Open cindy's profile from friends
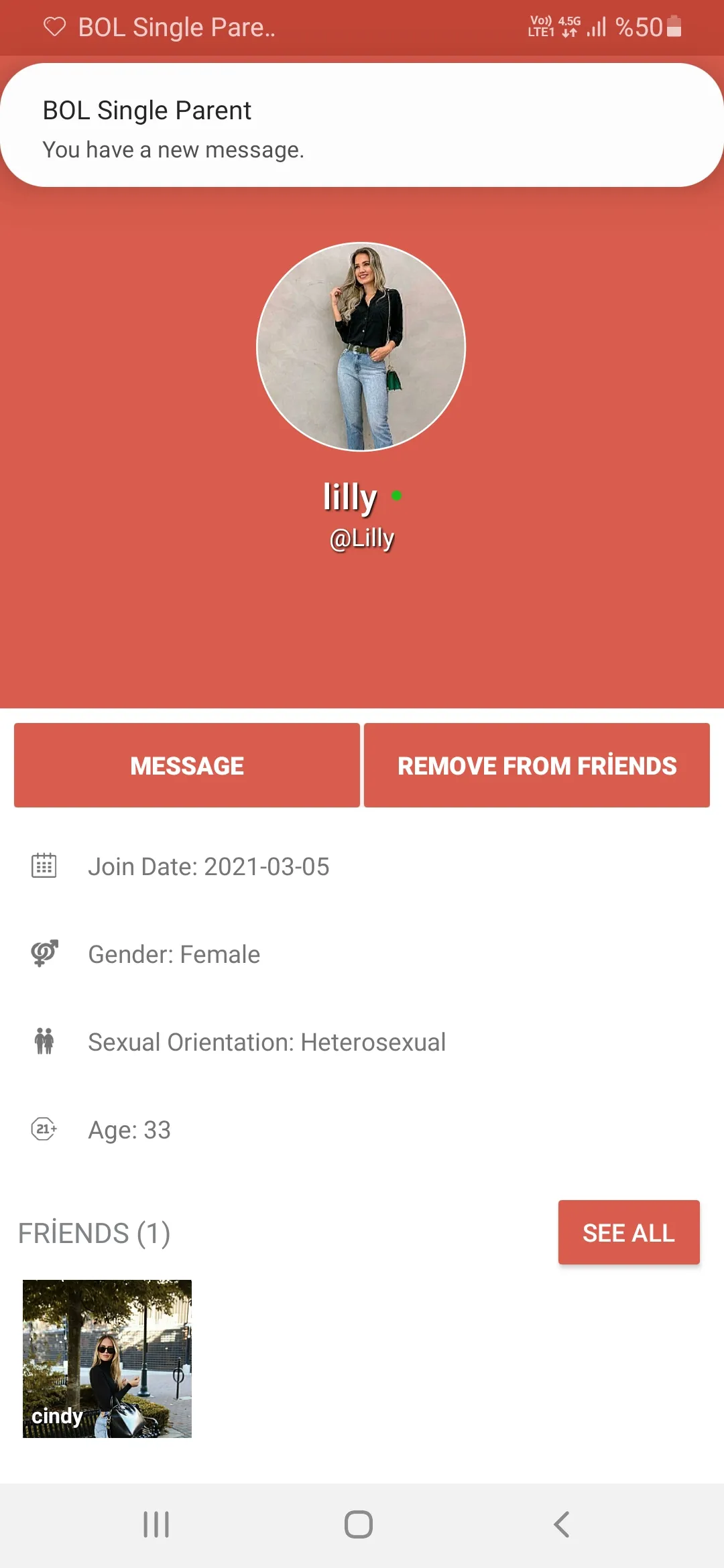The width and height of the screenshot is (724, 1568). point(107,1359)
